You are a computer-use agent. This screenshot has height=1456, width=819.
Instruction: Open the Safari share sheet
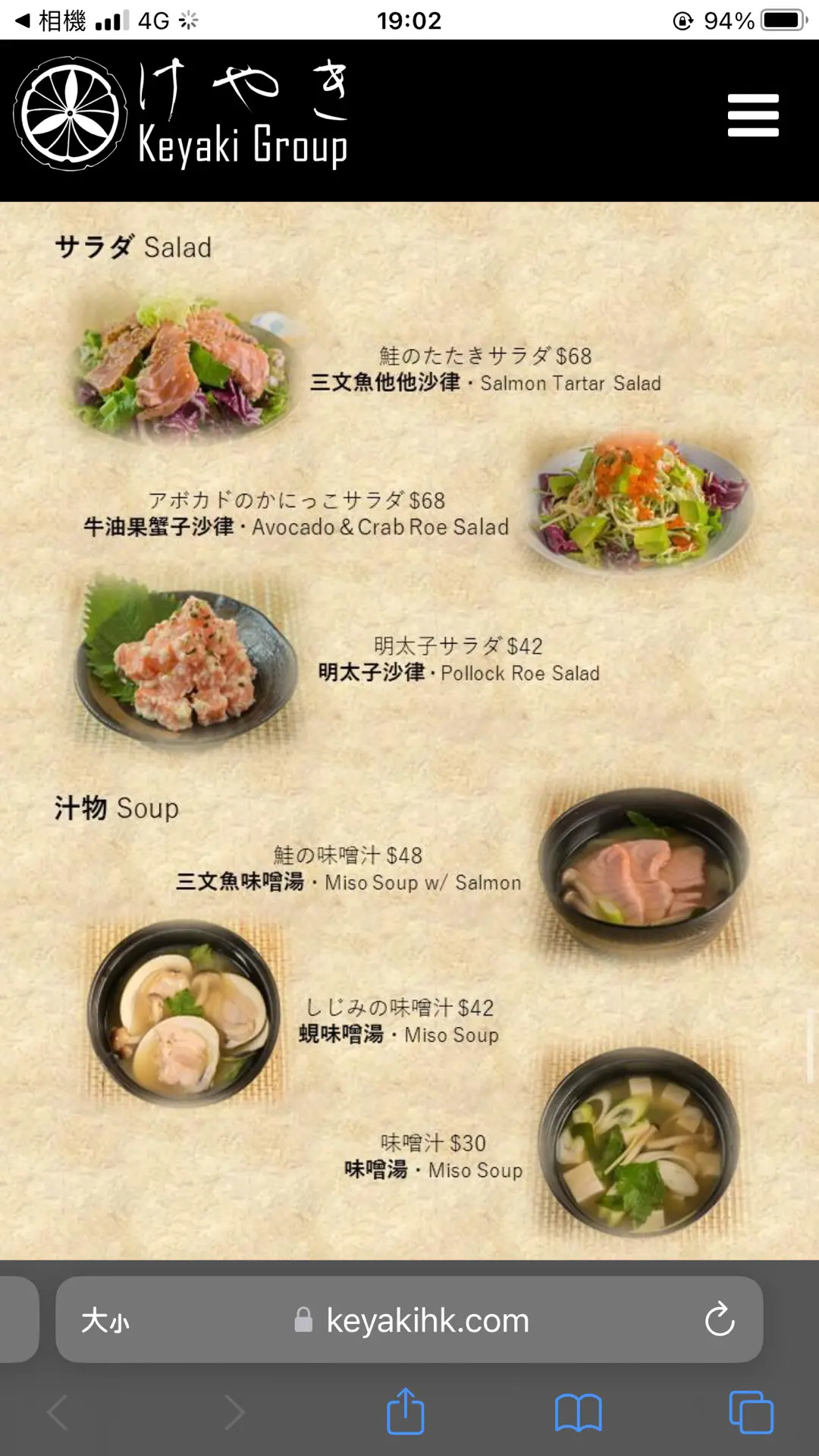coord(406,1412)
